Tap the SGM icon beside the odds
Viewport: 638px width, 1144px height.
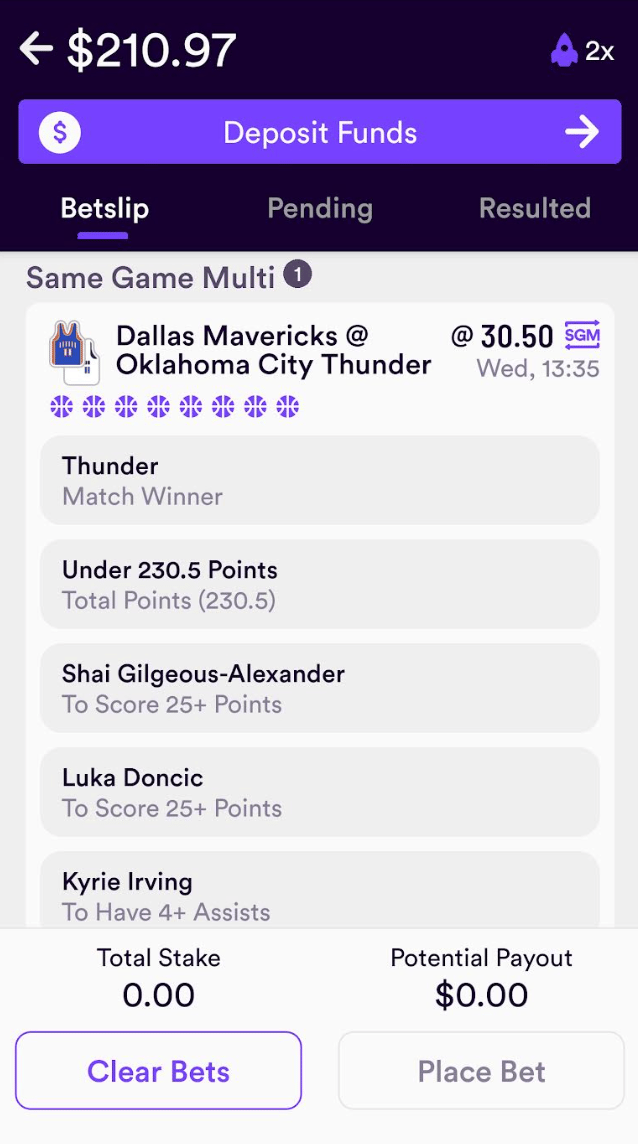click(582, 336)
